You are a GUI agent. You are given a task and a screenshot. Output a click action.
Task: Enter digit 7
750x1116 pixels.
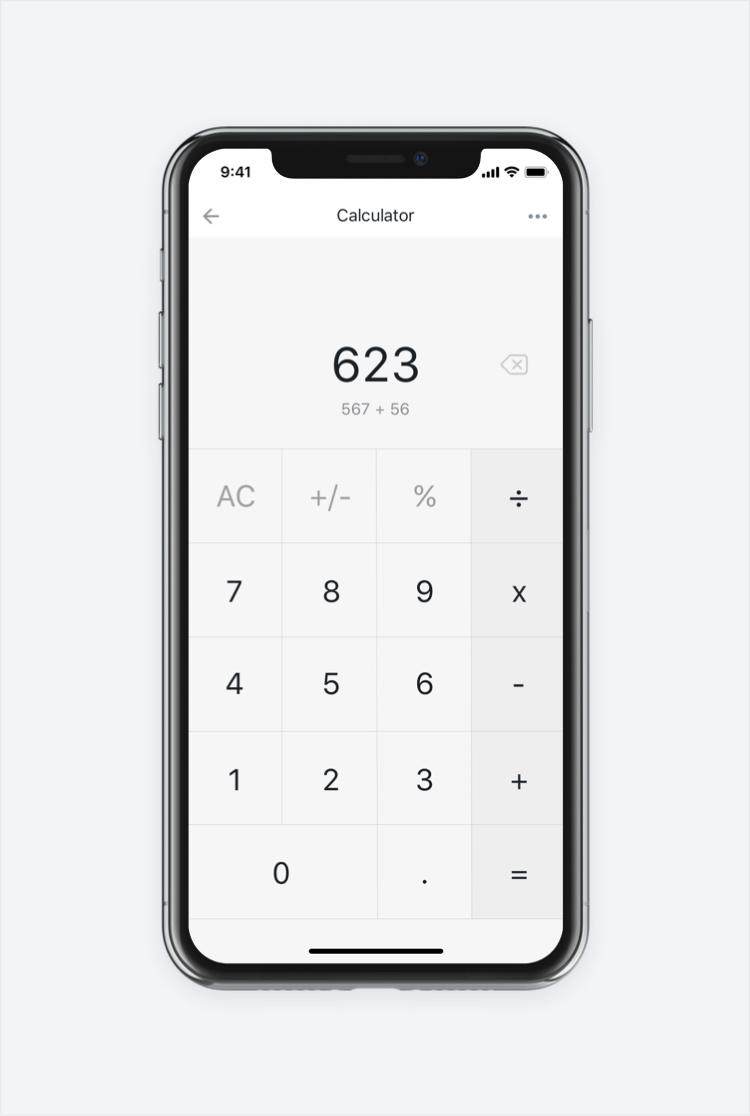pos(234,591)
